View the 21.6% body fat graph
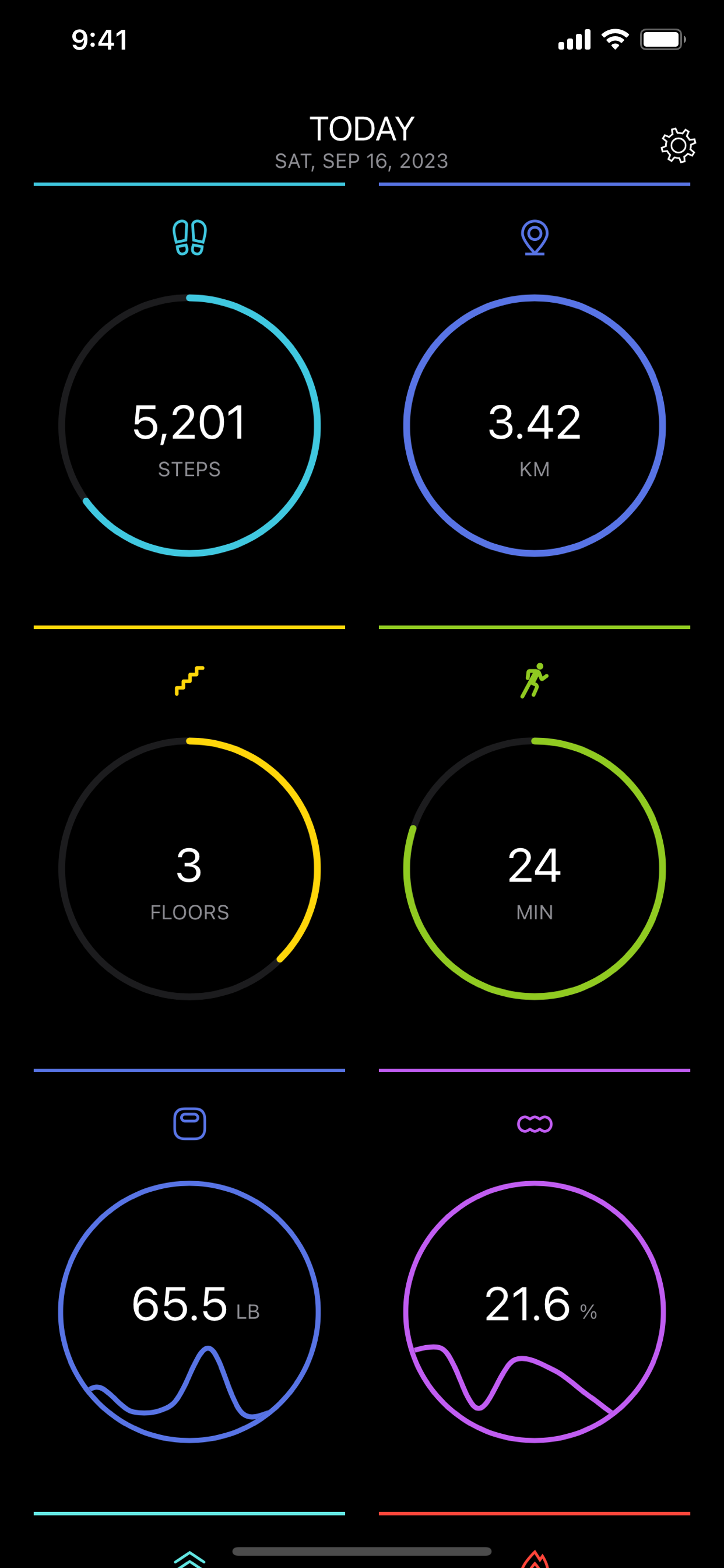 click(x=534, y=1312)
